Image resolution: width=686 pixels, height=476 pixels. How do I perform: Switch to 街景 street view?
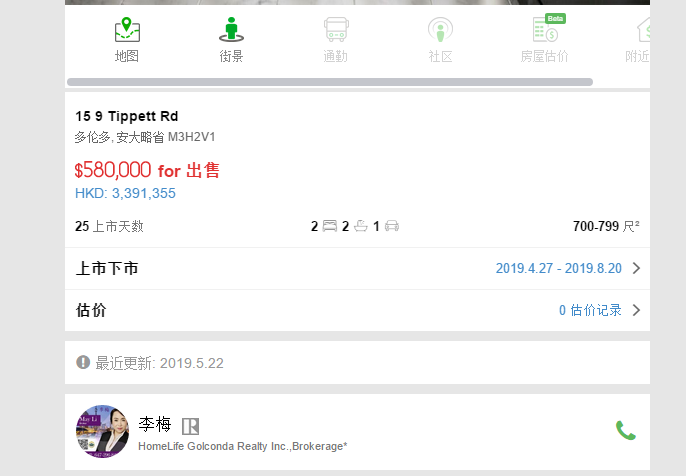(231, 39)
